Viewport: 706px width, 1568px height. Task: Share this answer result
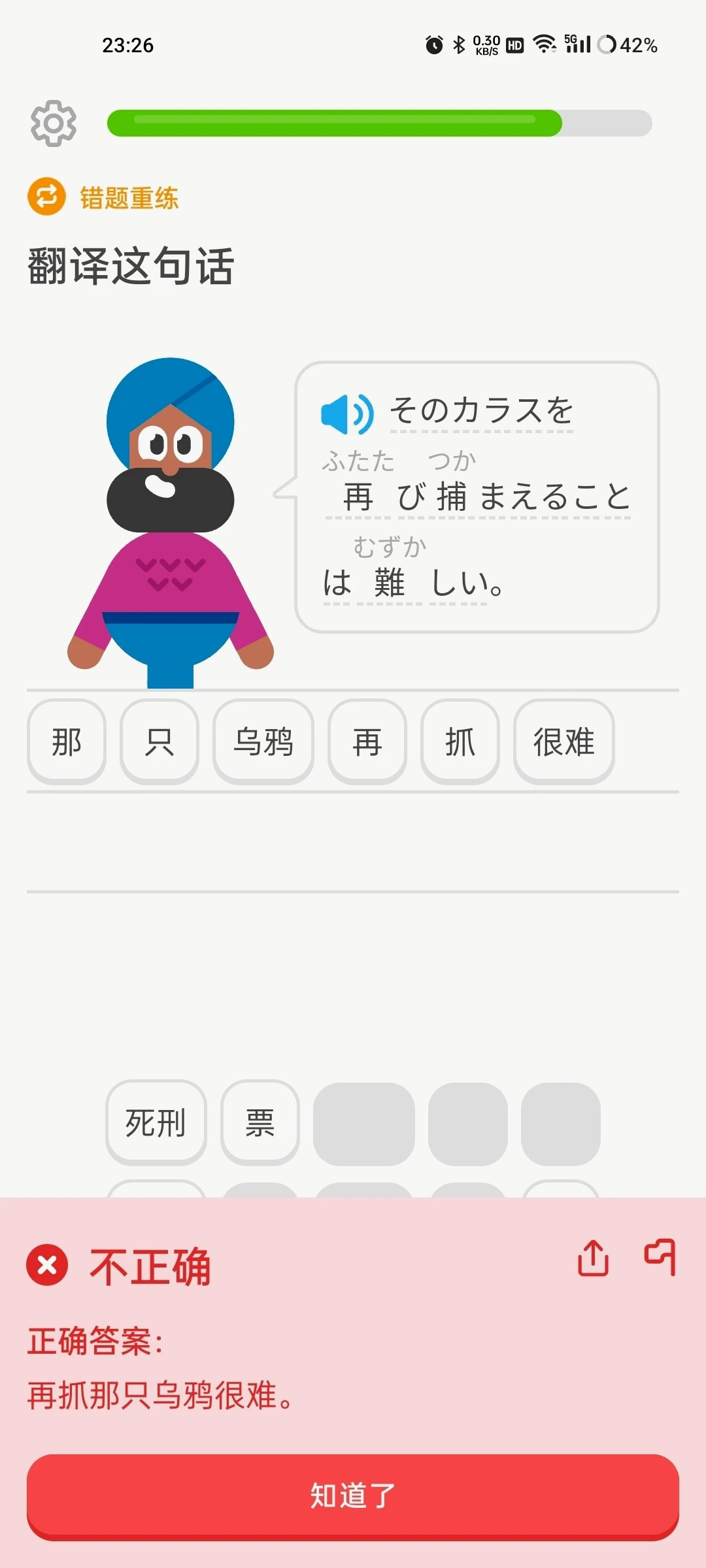pos(594,1258)
